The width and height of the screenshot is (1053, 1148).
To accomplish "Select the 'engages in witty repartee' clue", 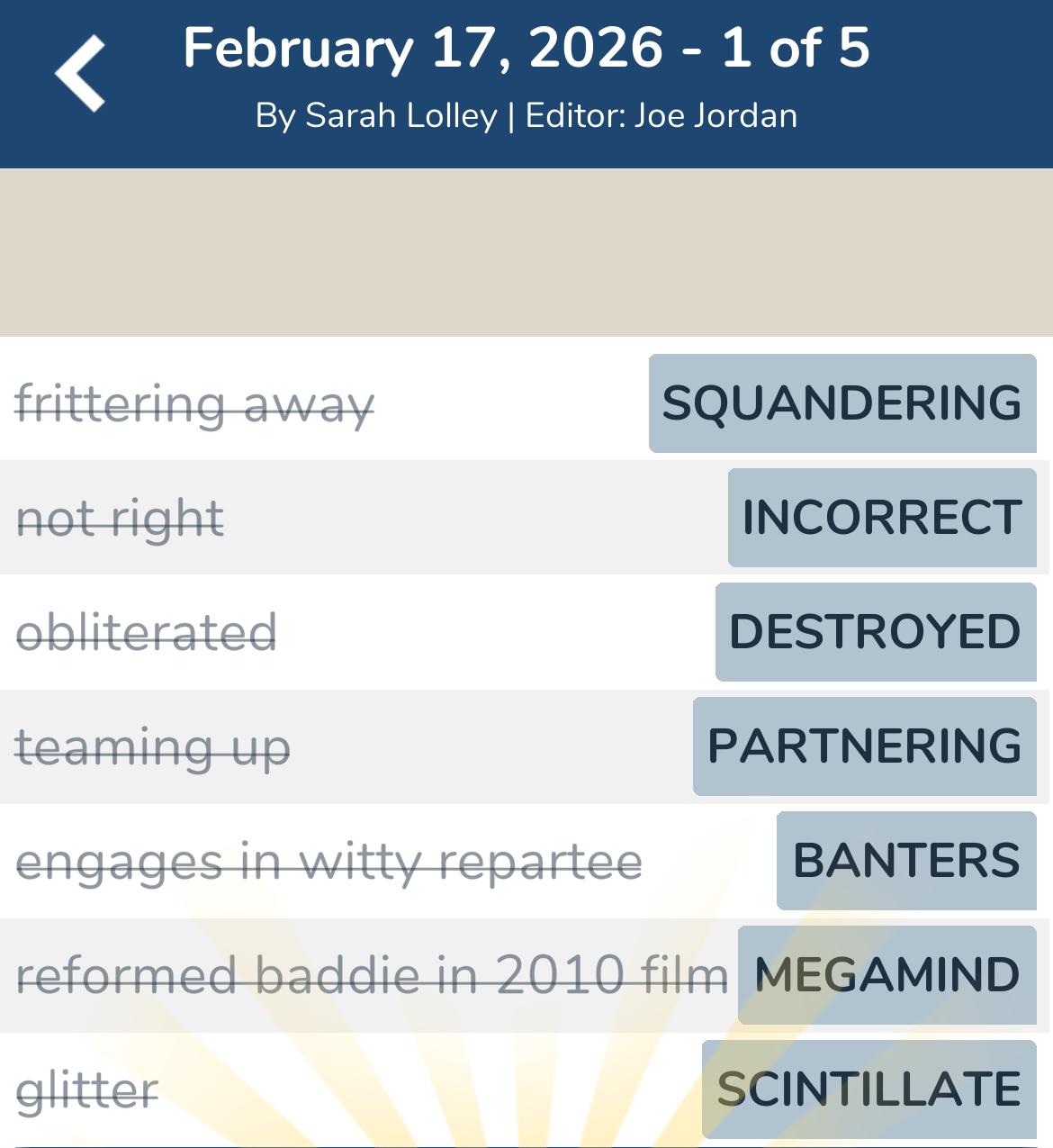I will click(x=330, y=860).
